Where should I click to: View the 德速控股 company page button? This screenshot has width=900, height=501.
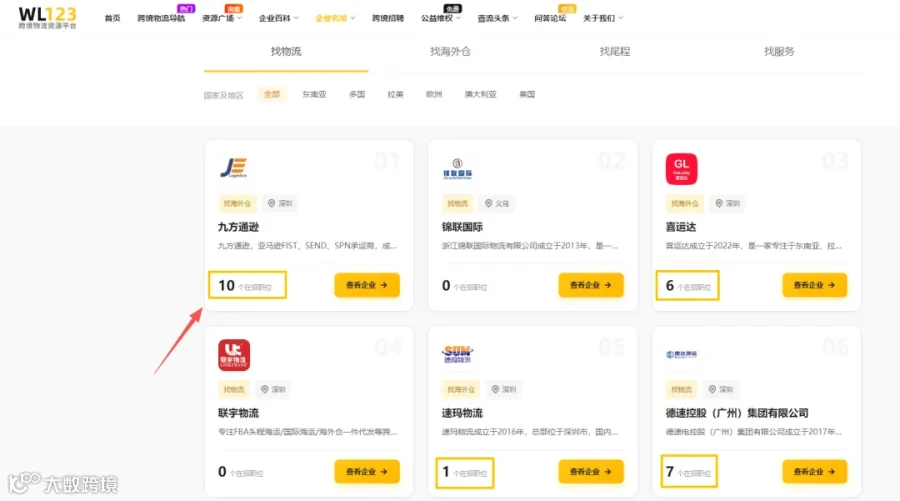[x=814, y=471]
